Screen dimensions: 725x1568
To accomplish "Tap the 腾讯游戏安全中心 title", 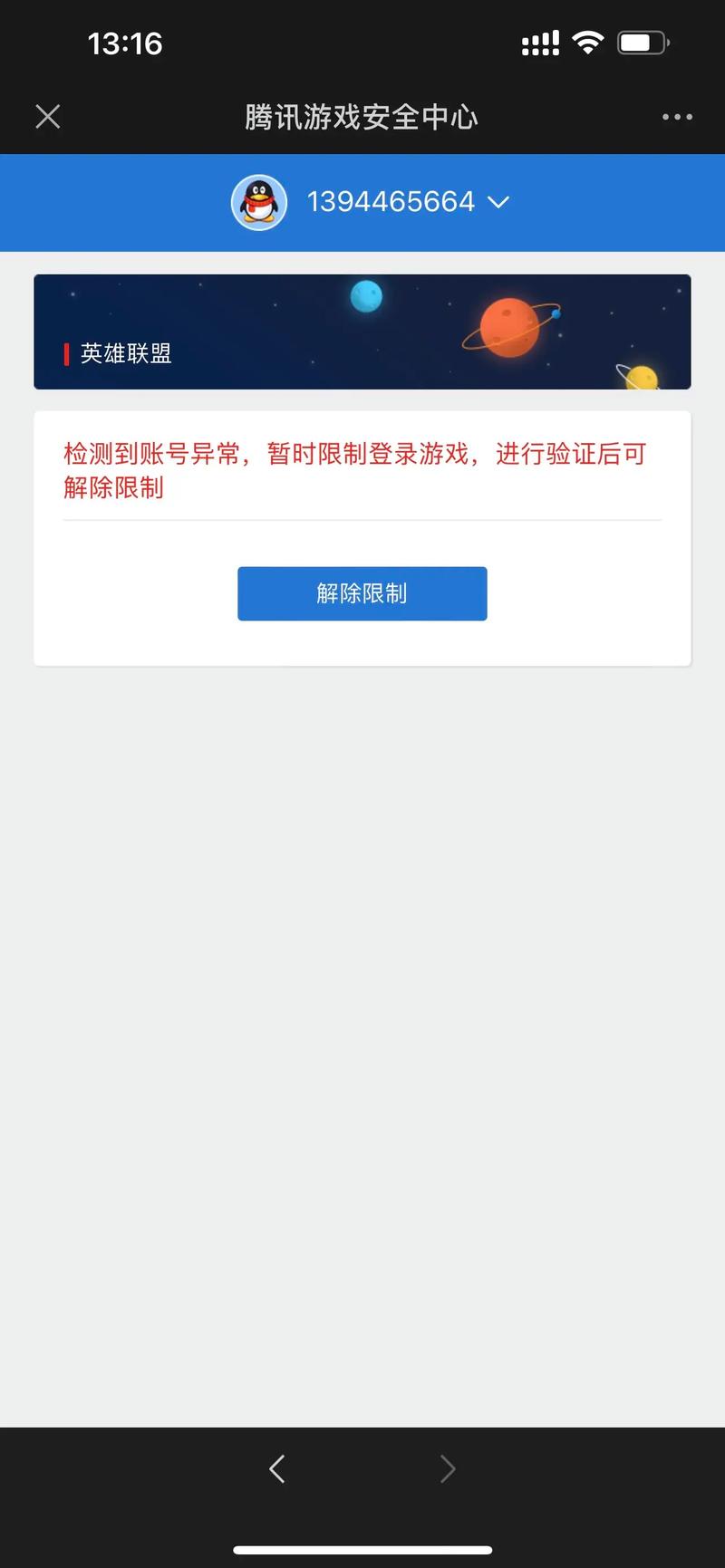I will [361, 117].
